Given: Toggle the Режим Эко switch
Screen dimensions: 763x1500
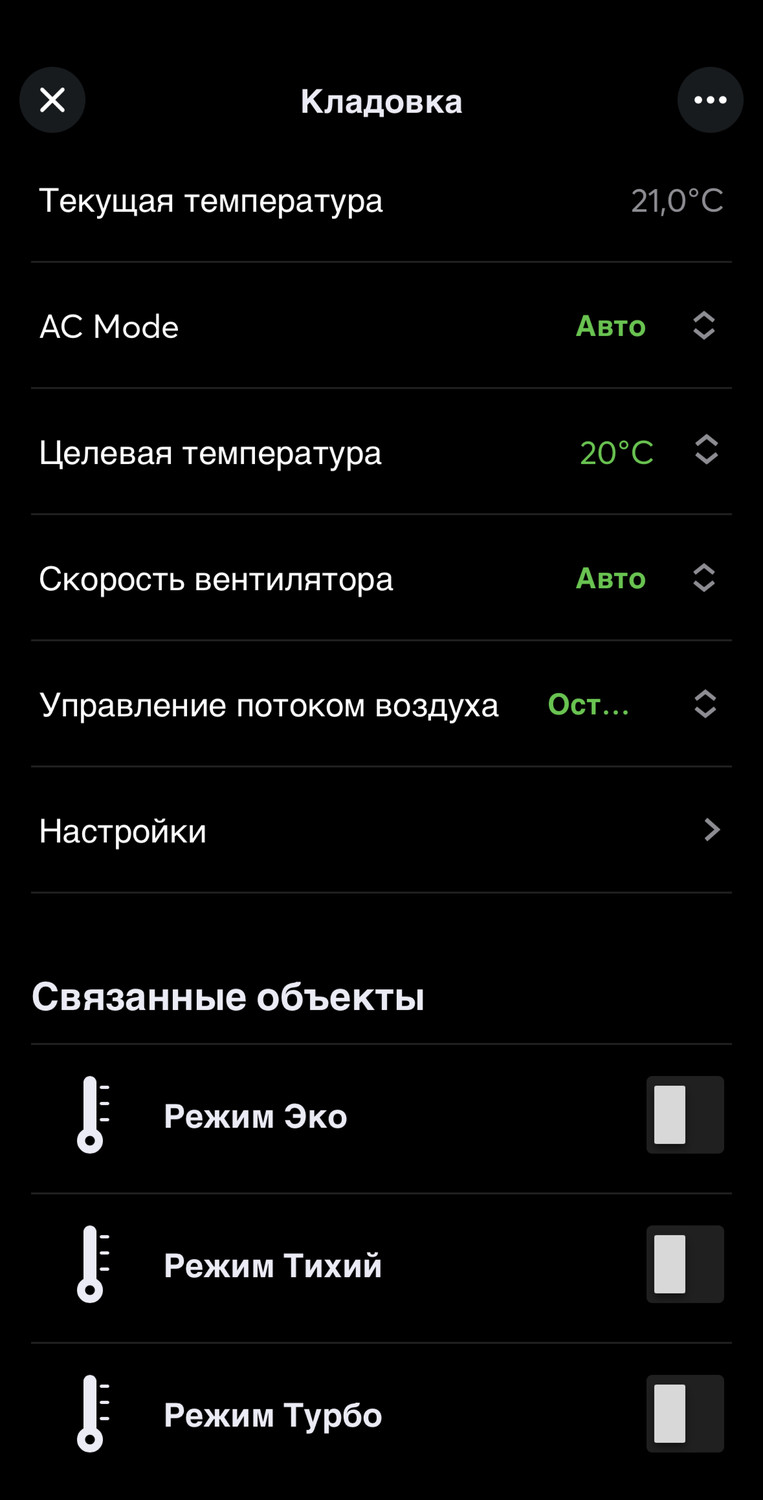Looking at the screenshot, I should (684, 1115).
